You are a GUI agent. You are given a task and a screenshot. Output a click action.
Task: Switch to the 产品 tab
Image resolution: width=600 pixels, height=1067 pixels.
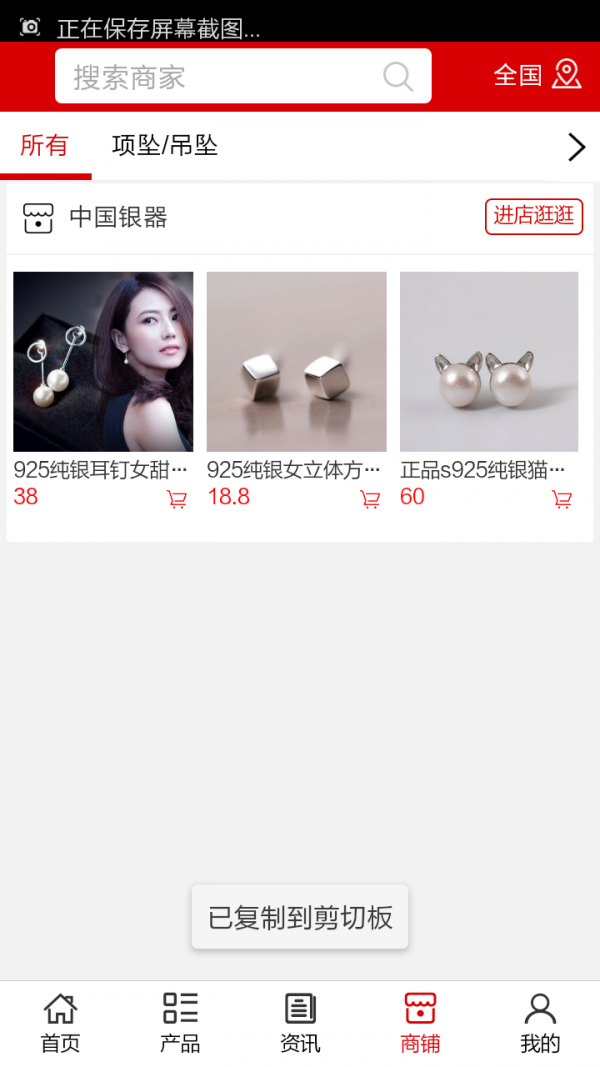coord(180,1023)
